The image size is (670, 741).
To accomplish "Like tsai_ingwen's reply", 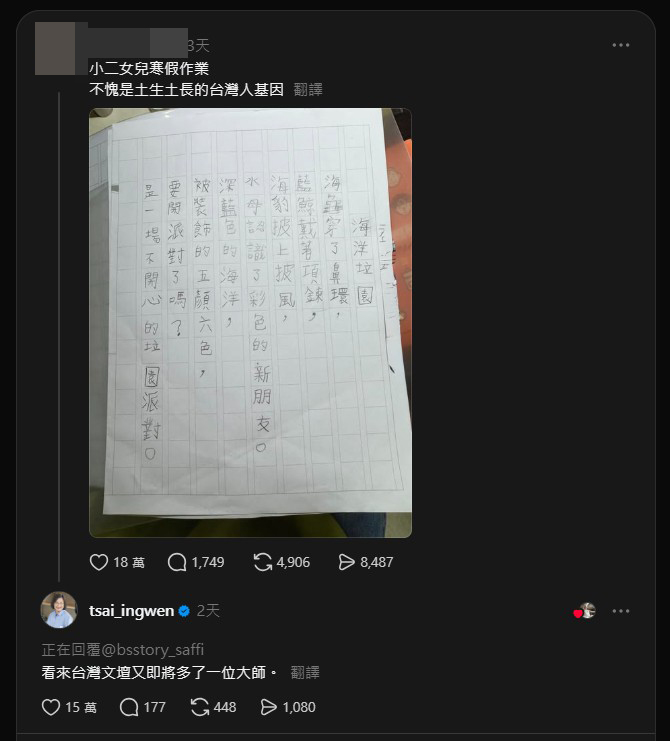I will tap(52, 707).
